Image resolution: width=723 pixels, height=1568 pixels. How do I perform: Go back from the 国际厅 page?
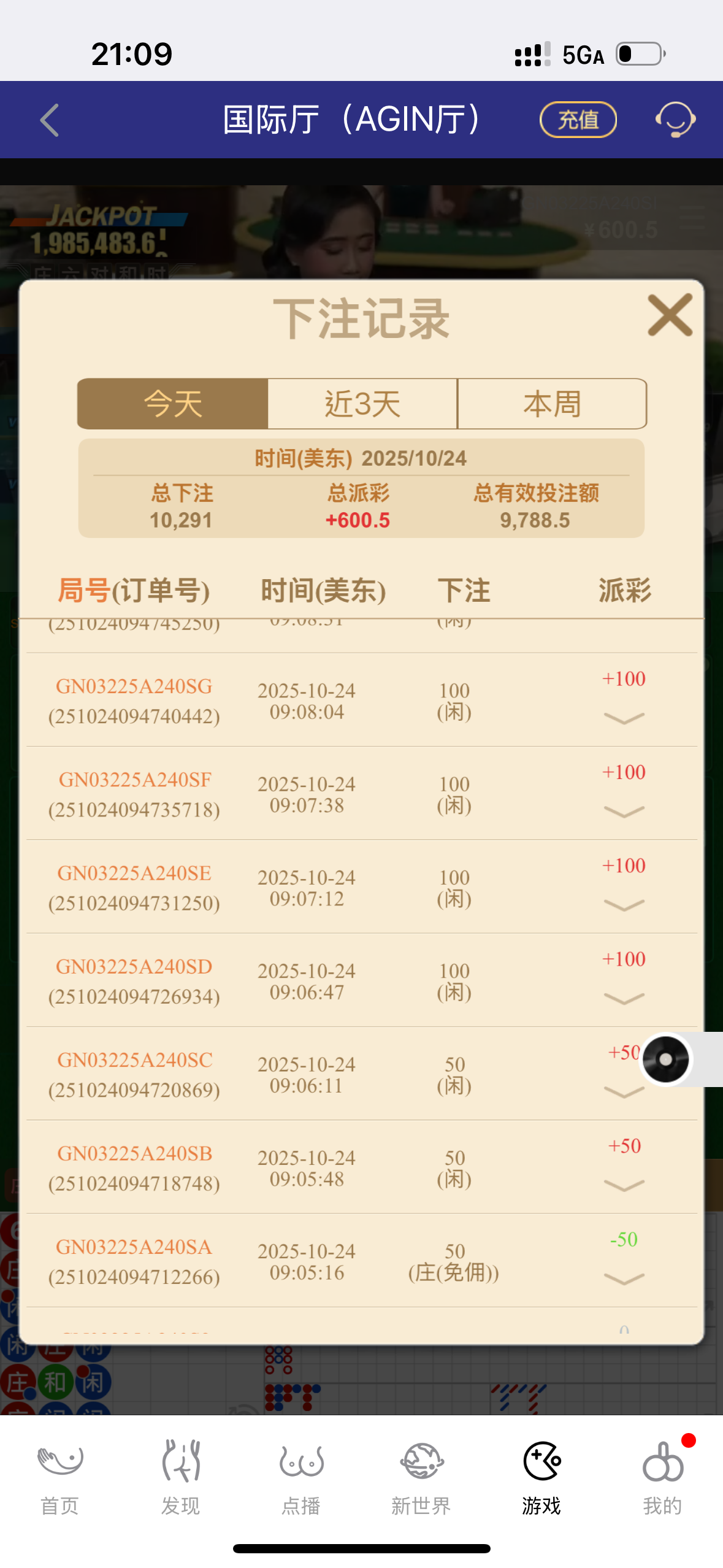coord(50,120)
